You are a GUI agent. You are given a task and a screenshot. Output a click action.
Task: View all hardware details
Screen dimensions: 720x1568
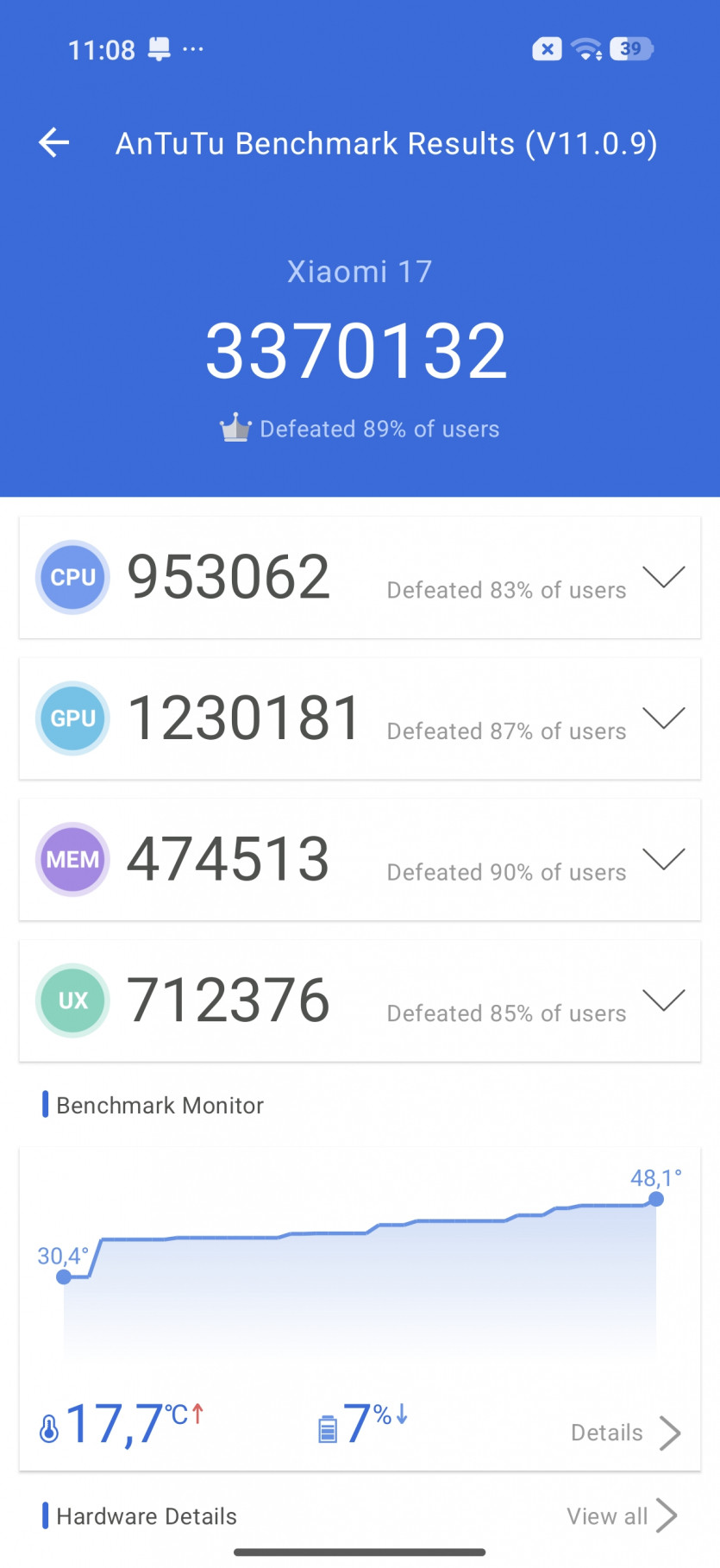click(621, 1516)
